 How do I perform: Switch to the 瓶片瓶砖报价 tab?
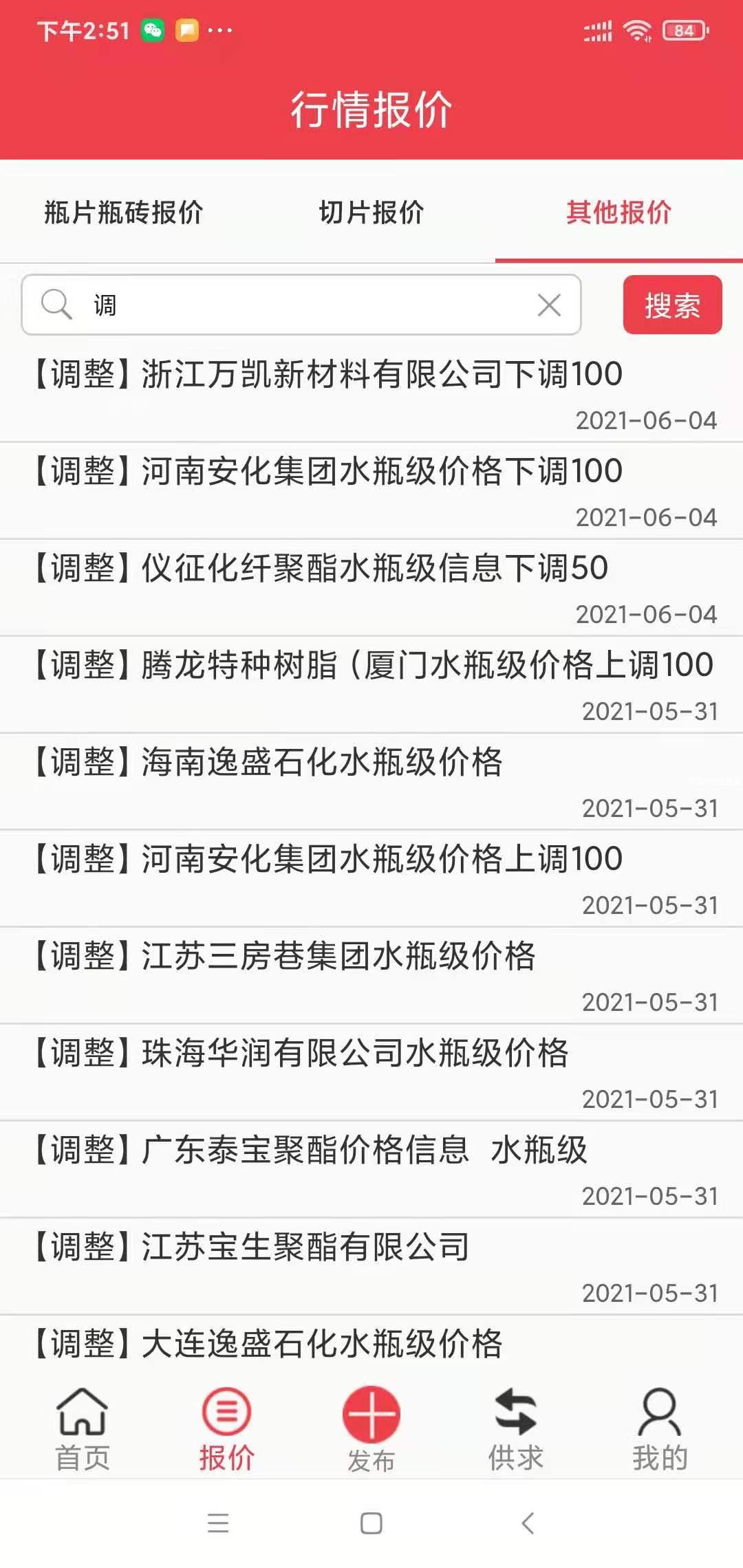tap(124, 212)
